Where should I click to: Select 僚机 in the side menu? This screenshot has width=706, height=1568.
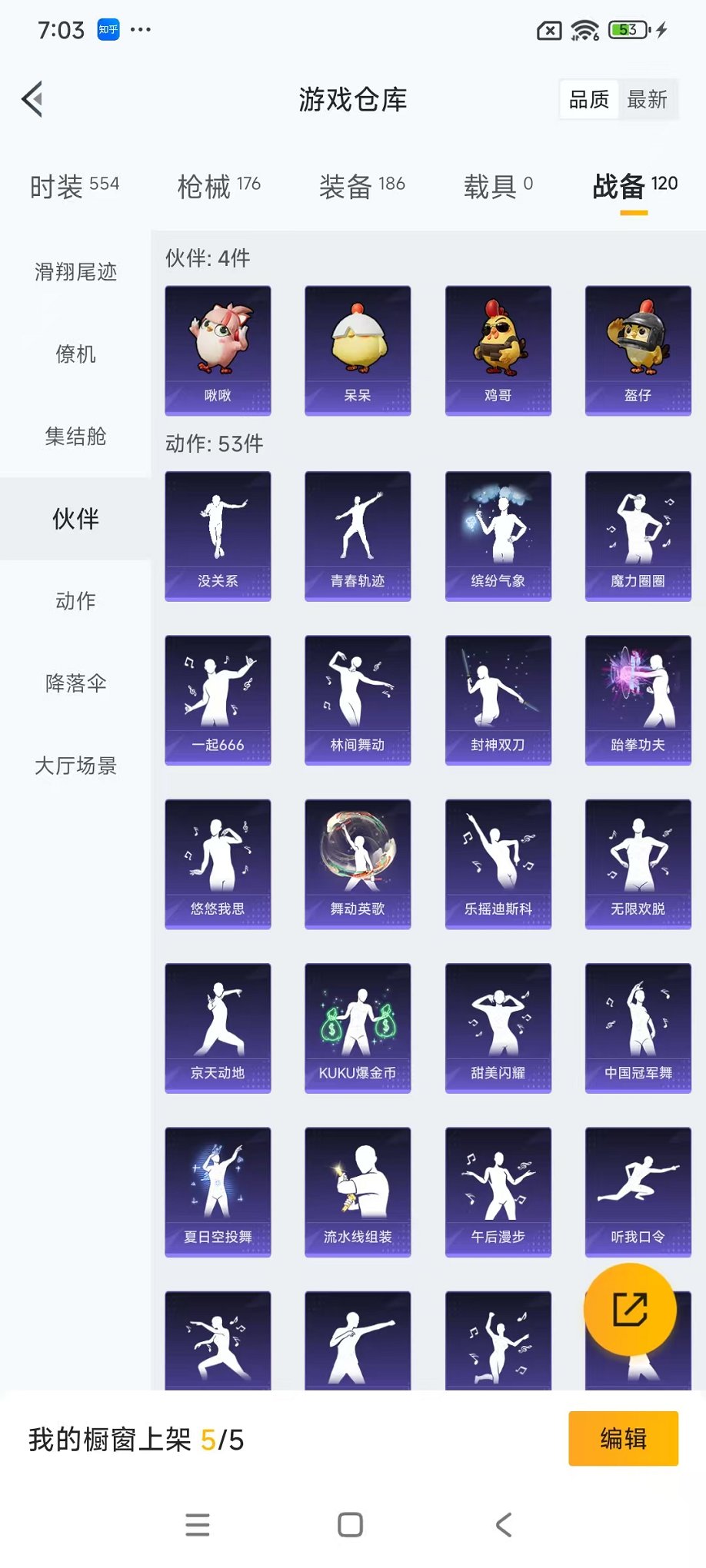tap(75, 354)
